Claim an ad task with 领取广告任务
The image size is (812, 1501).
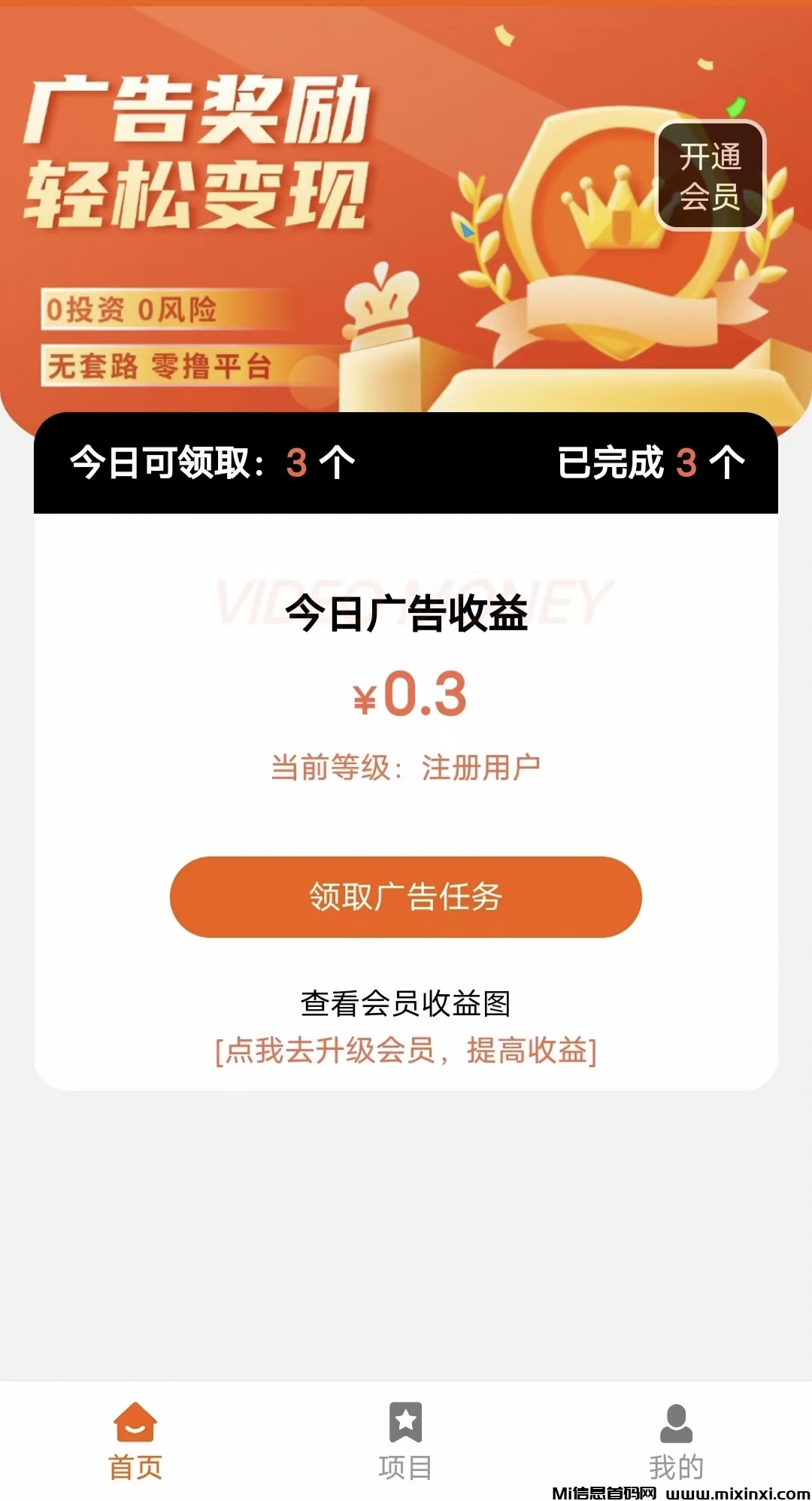click(405, 896)
